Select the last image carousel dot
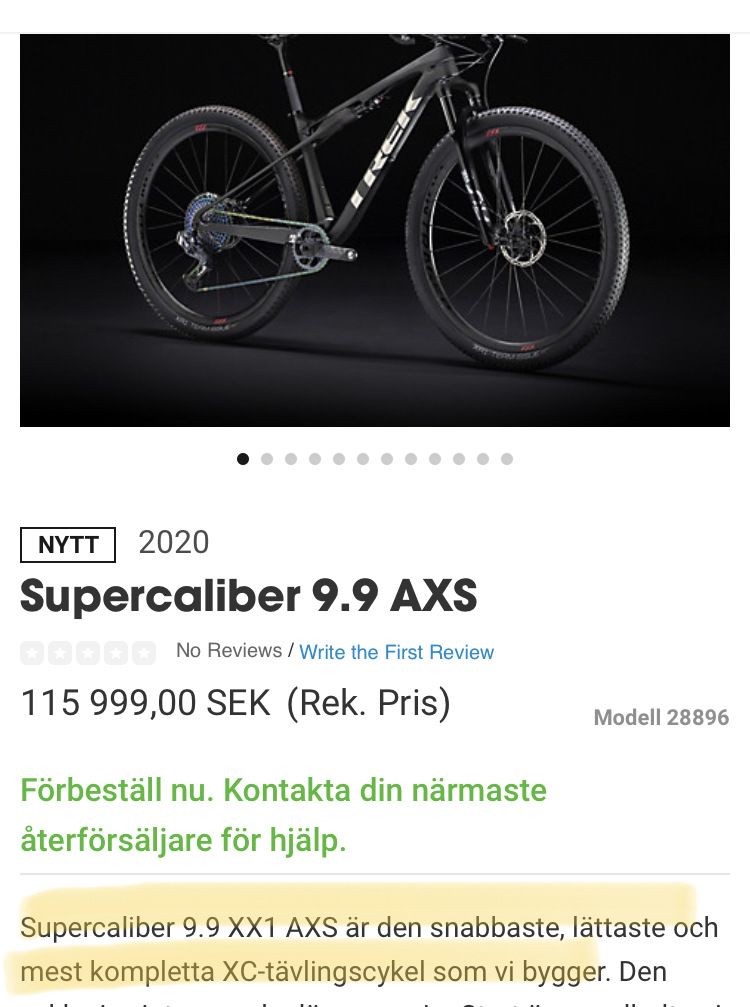The height and width of the screenshot is (1007, 750). coord(507,459)
